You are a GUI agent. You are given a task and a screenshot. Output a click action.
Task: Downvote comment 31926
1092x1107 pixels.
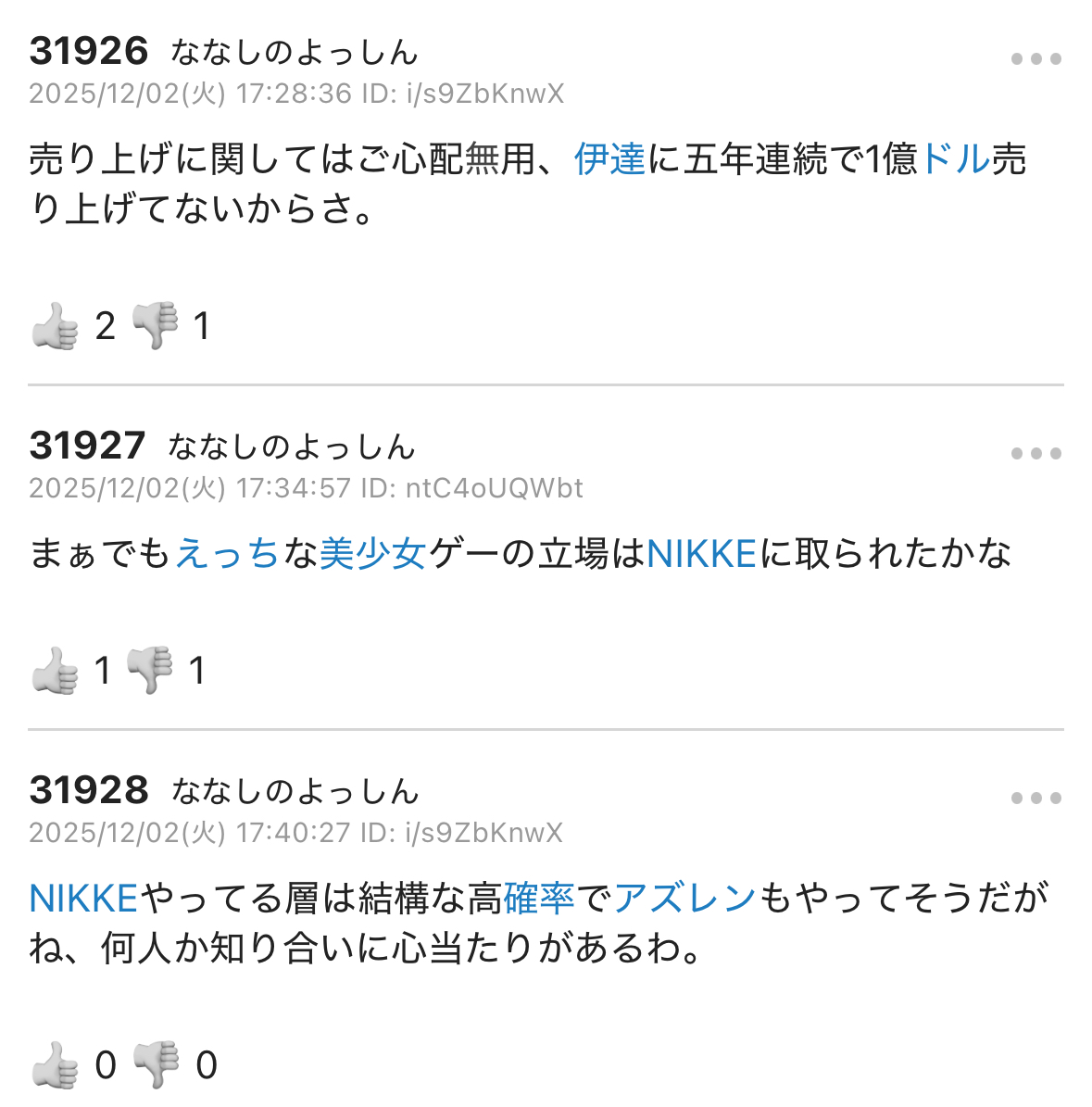point(155,326)
